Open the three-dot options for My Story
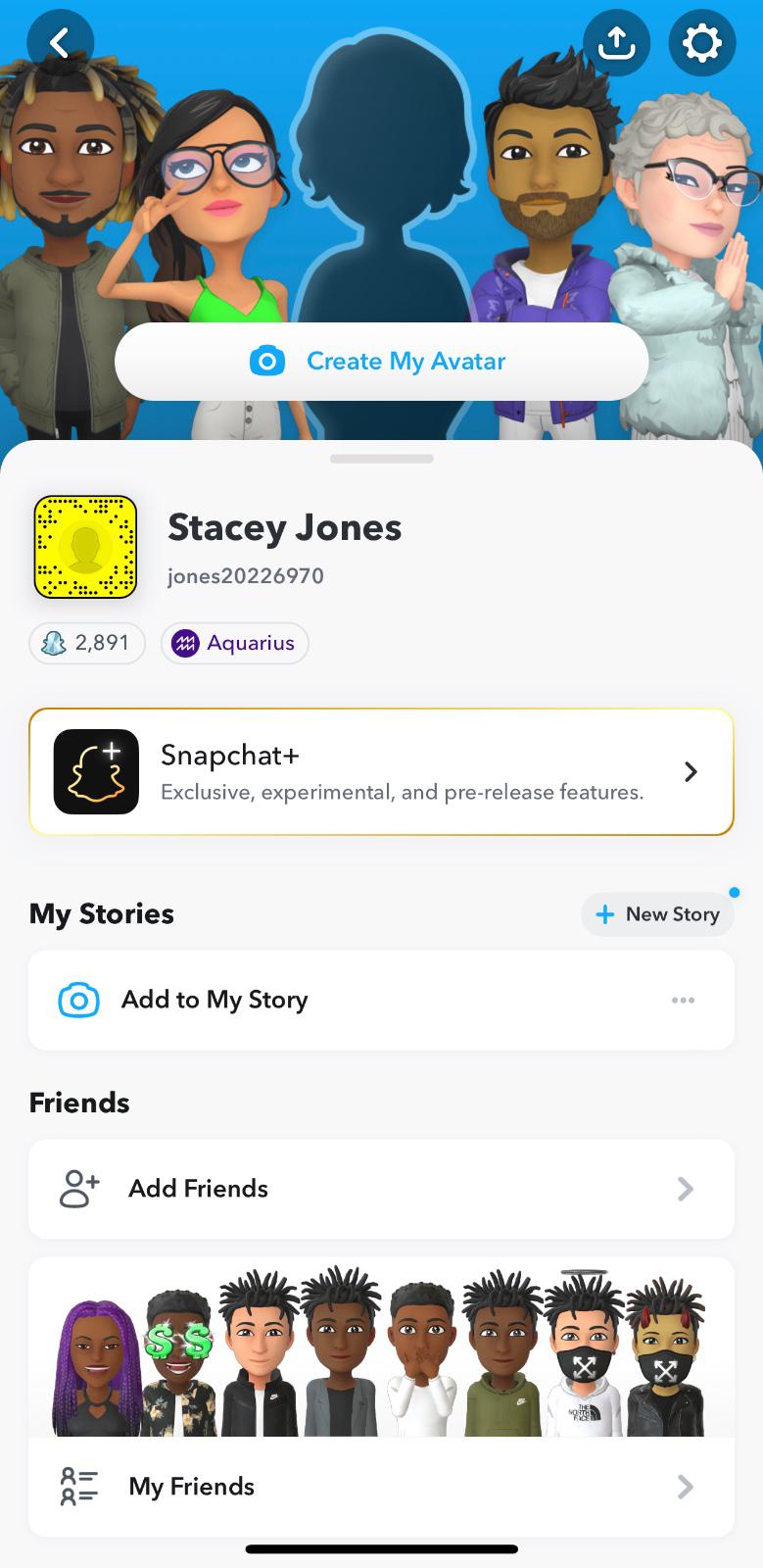Screen dimensions: 763x1568 coord(683,1001)
